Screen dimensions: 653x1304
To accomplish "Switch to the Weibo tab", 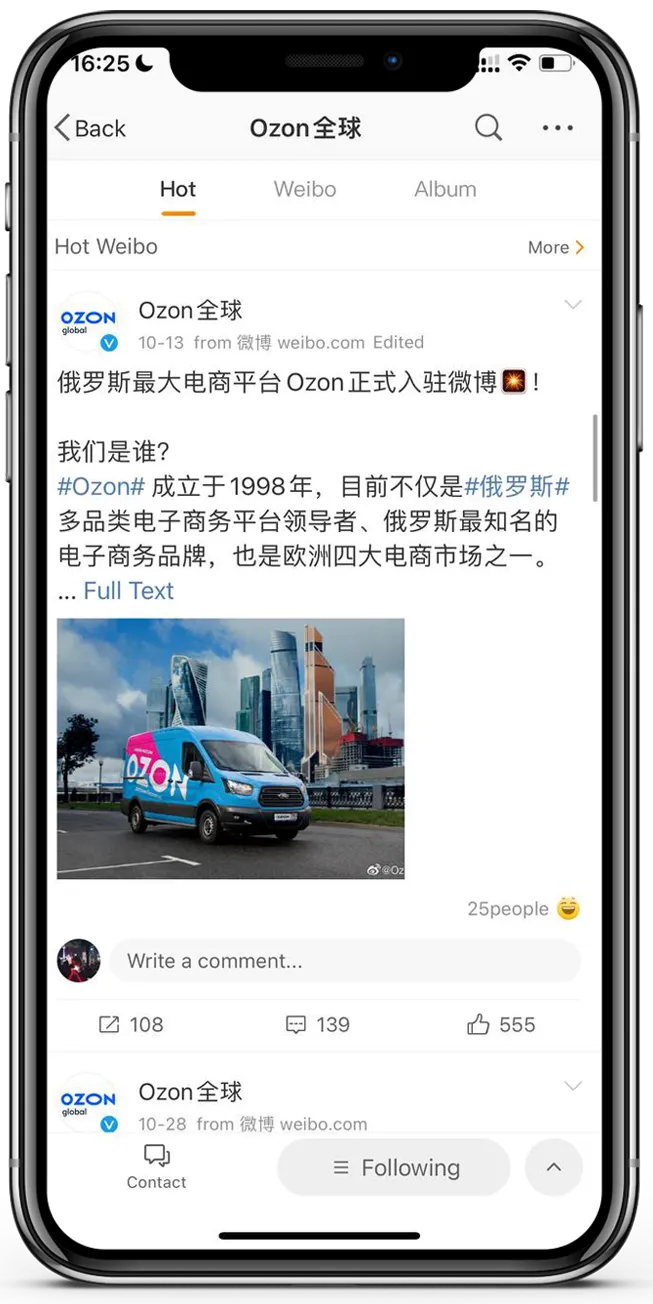I will [x=305, y=189].
